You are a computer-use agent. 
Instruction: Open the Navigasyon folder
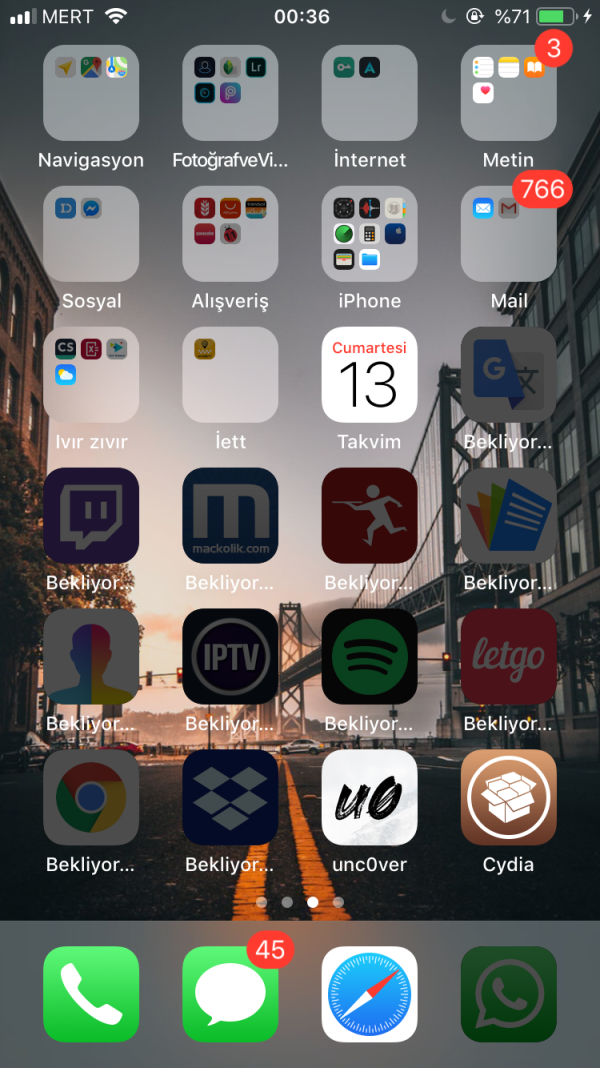coord(91,93)
